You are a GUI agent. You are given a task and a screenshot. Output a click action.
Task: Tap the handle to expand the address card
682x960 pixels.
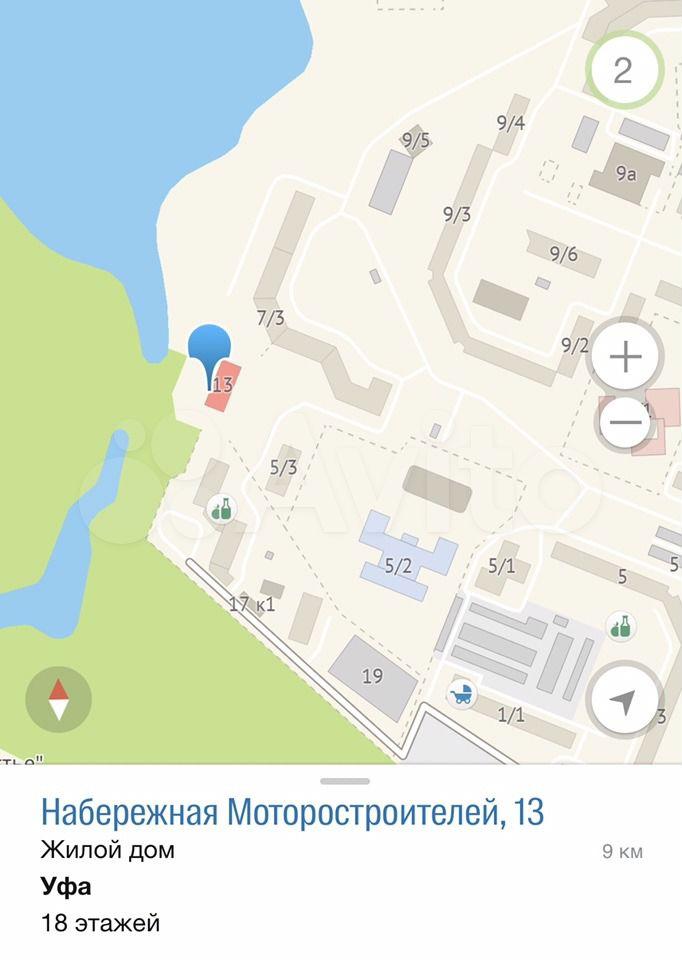(x=345, y=781)
